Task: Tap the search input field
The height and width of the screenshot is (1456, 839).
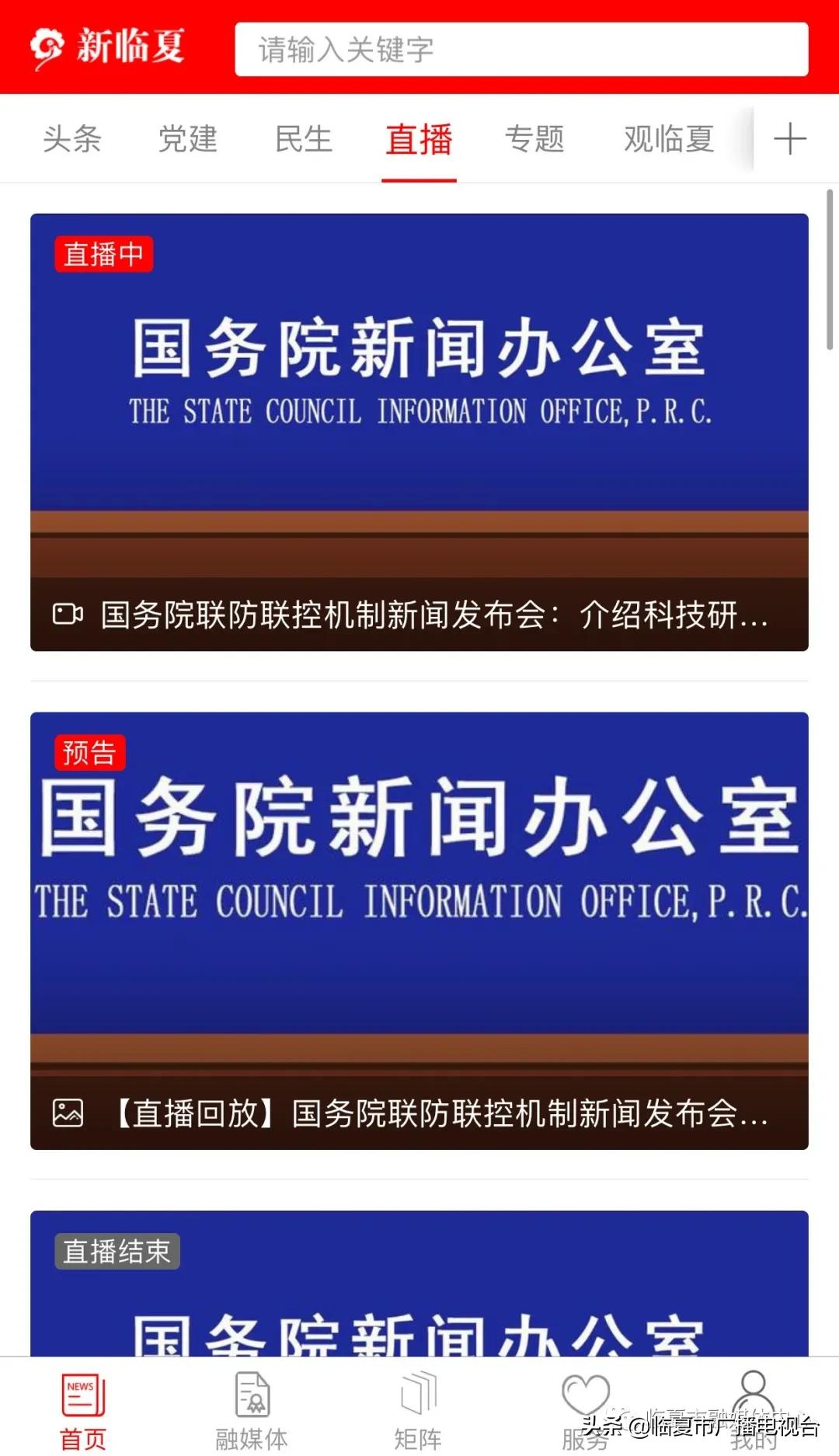Action: [521, 50]
